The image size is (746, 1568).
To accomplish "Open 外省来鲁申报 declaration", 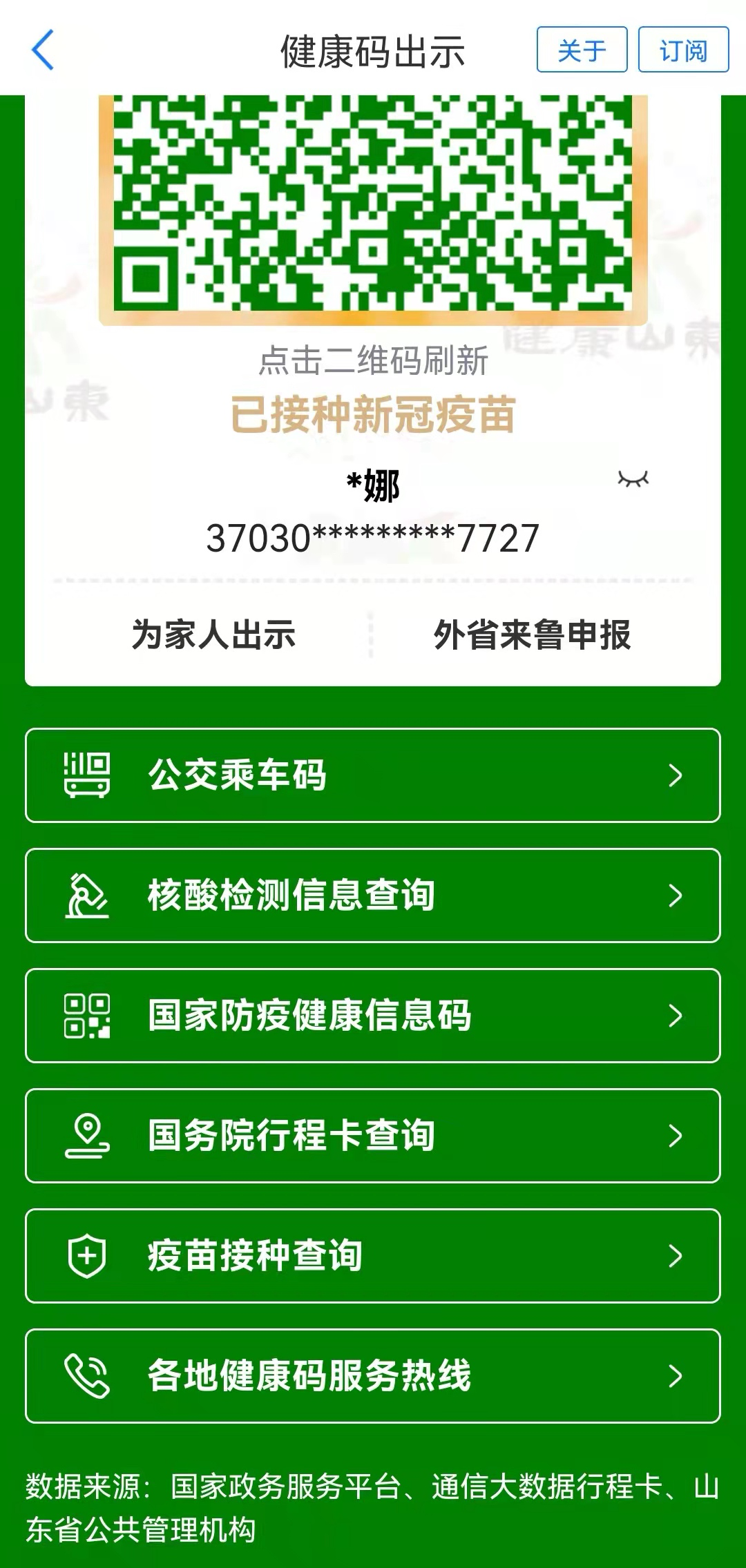I will tap(532, 635).
